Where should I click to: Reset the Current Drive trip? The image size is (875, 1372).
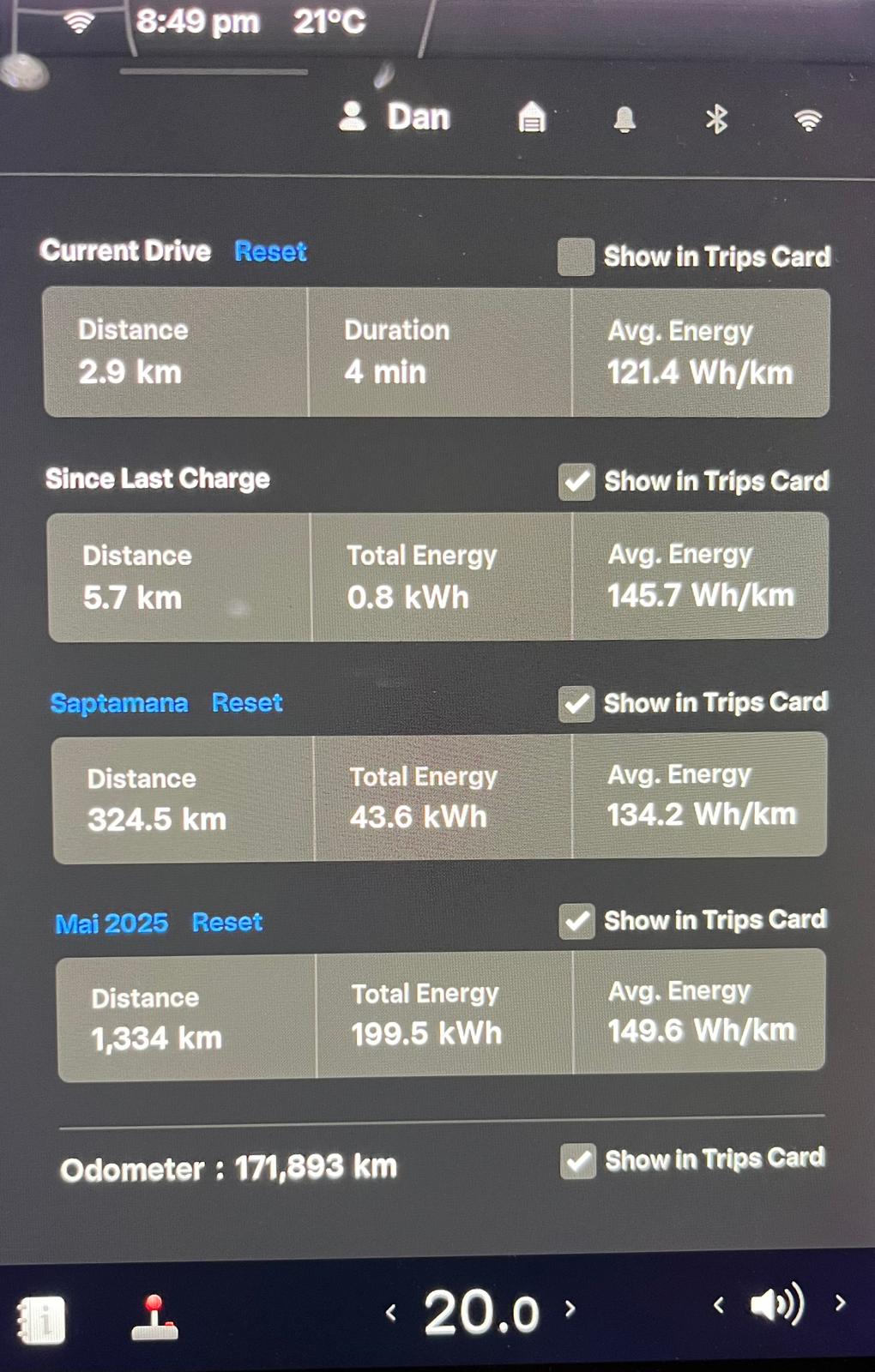point(270,251)
